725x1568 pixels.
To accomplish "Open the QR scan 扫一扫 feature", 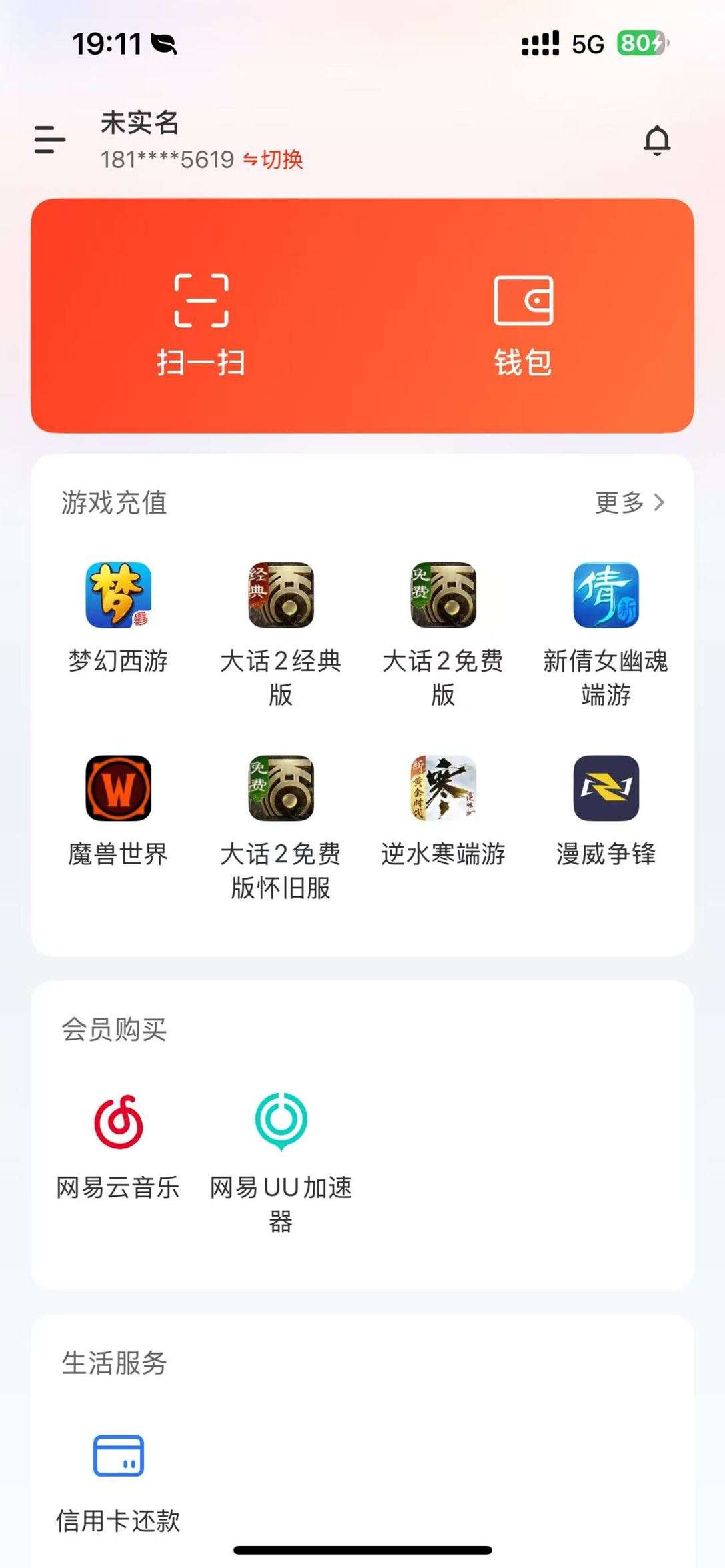I will coord(200,320).
